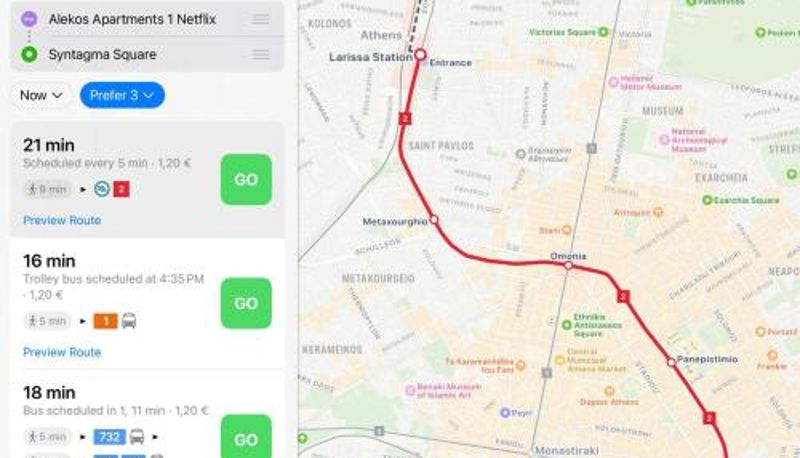Edit the Alekos Apartments 1 Netflix starting point
Image resolution: width=800 pixels, height=458 pixels.
click(147, 19)
